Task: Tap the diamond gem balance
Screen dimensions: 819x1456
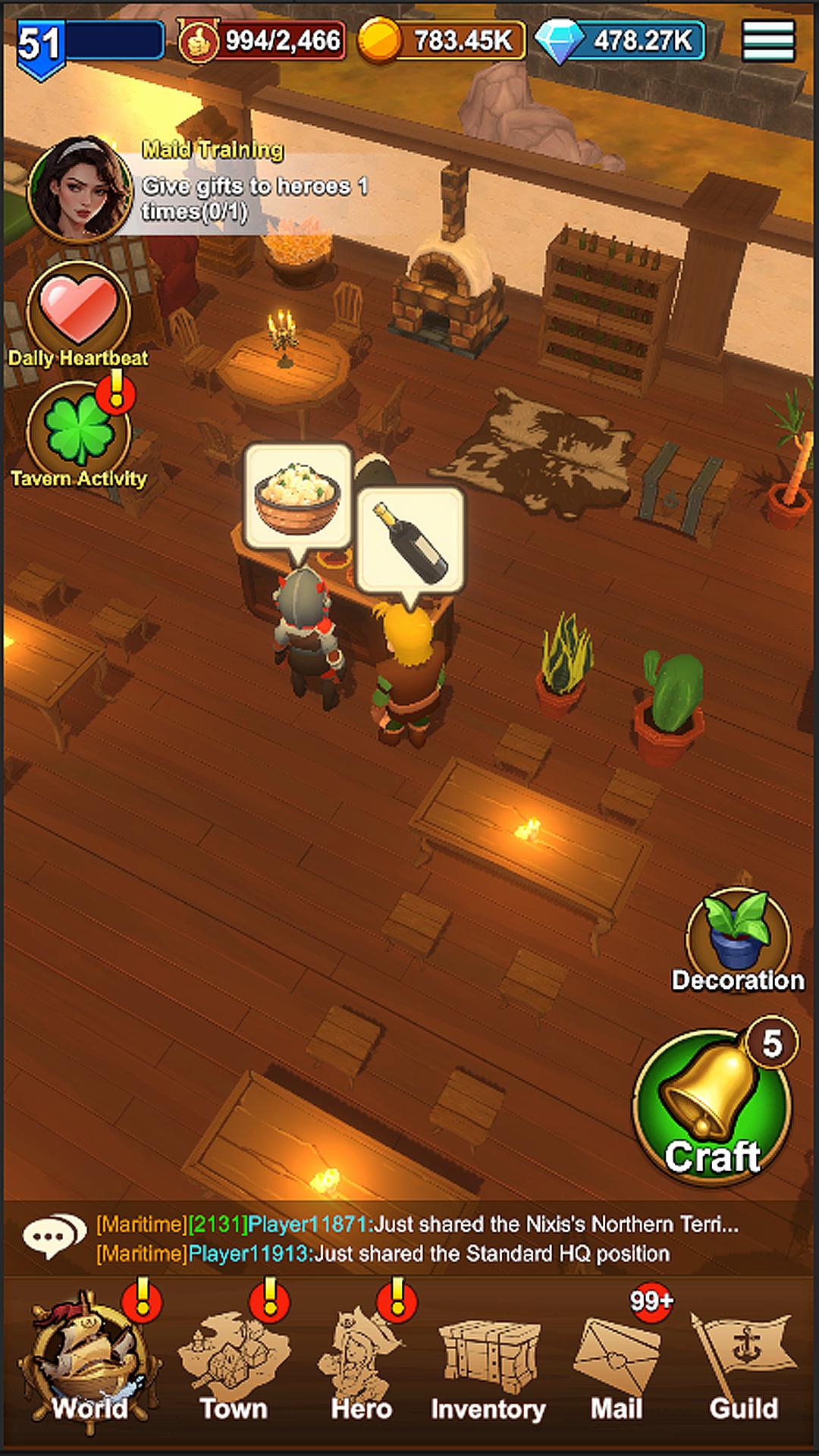Action: 620,39
